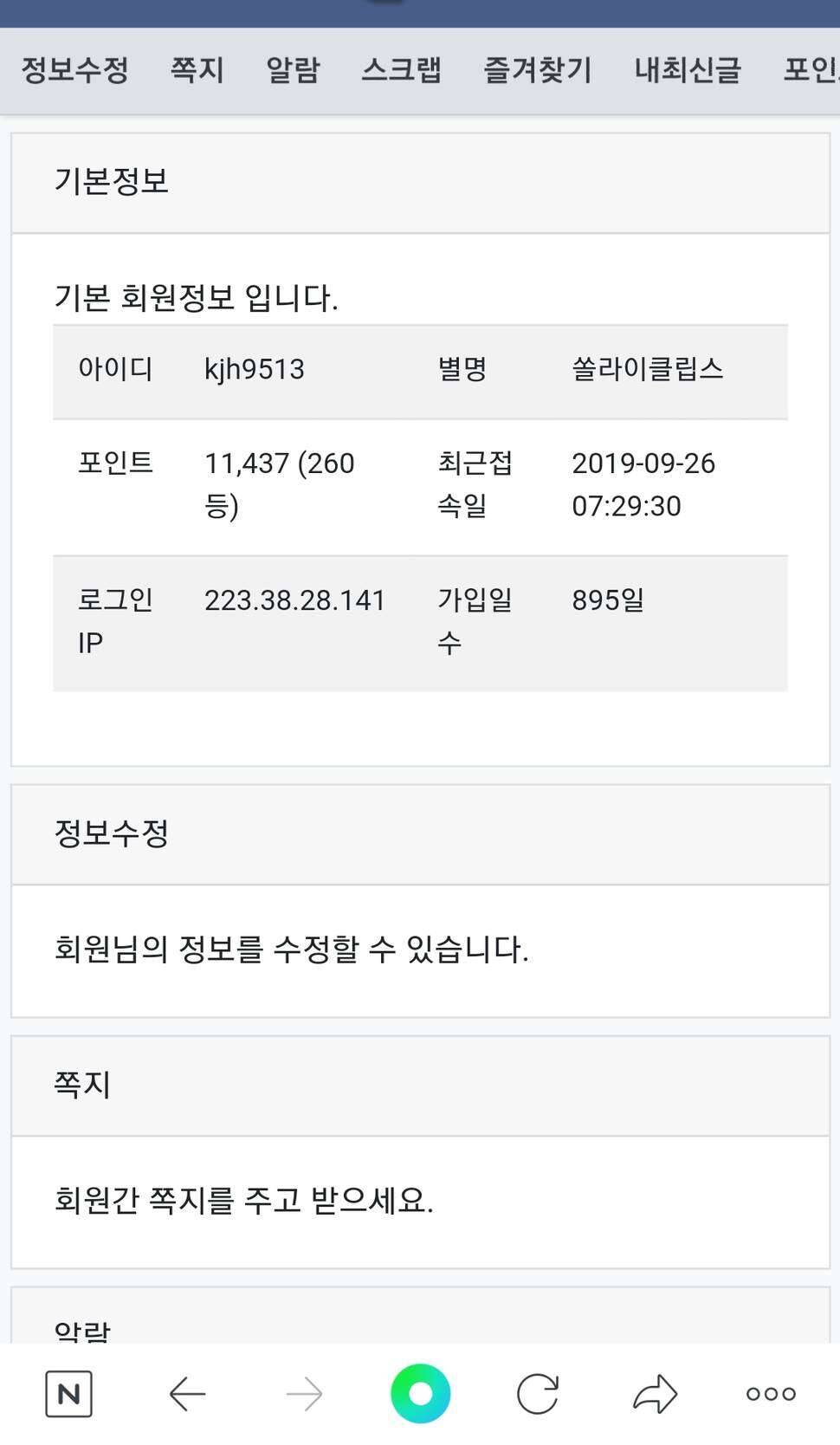
Task: Go to the 스크랩 tab
Action: pyautogui.click(x=402, y=71)
